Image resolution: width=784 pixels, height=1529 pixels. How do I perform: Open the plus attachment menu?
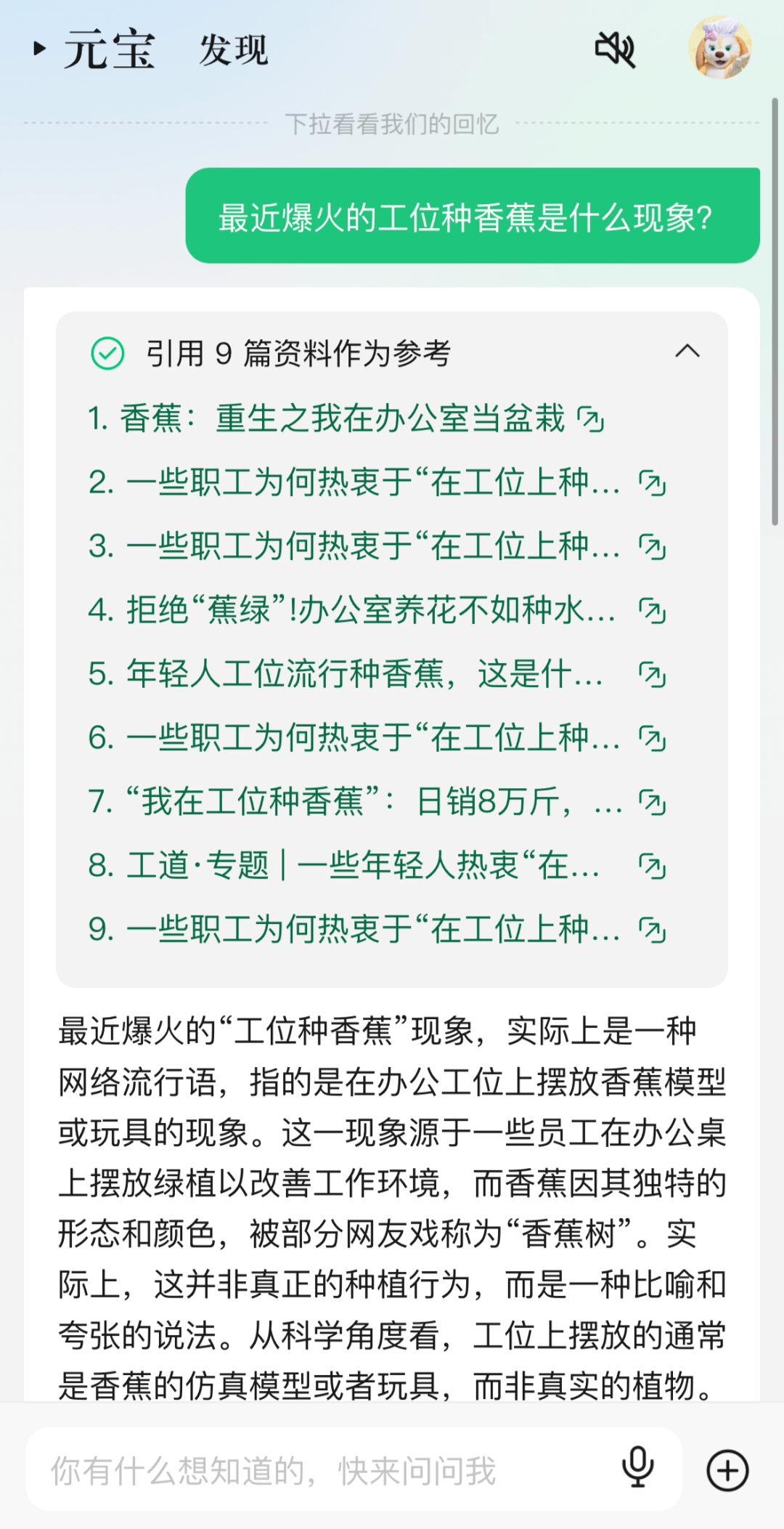click(x=727, y=1470)
